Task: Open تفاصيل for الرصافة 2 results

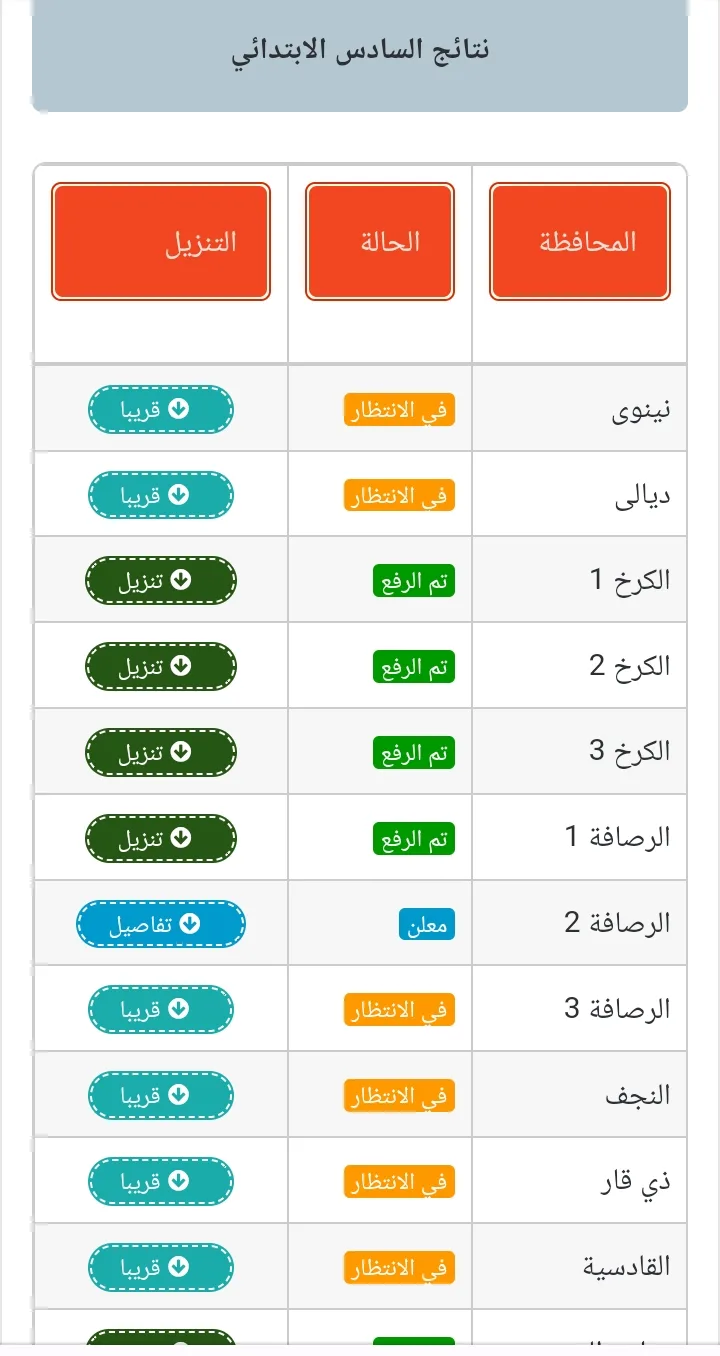Action: (x=160, y=924)
